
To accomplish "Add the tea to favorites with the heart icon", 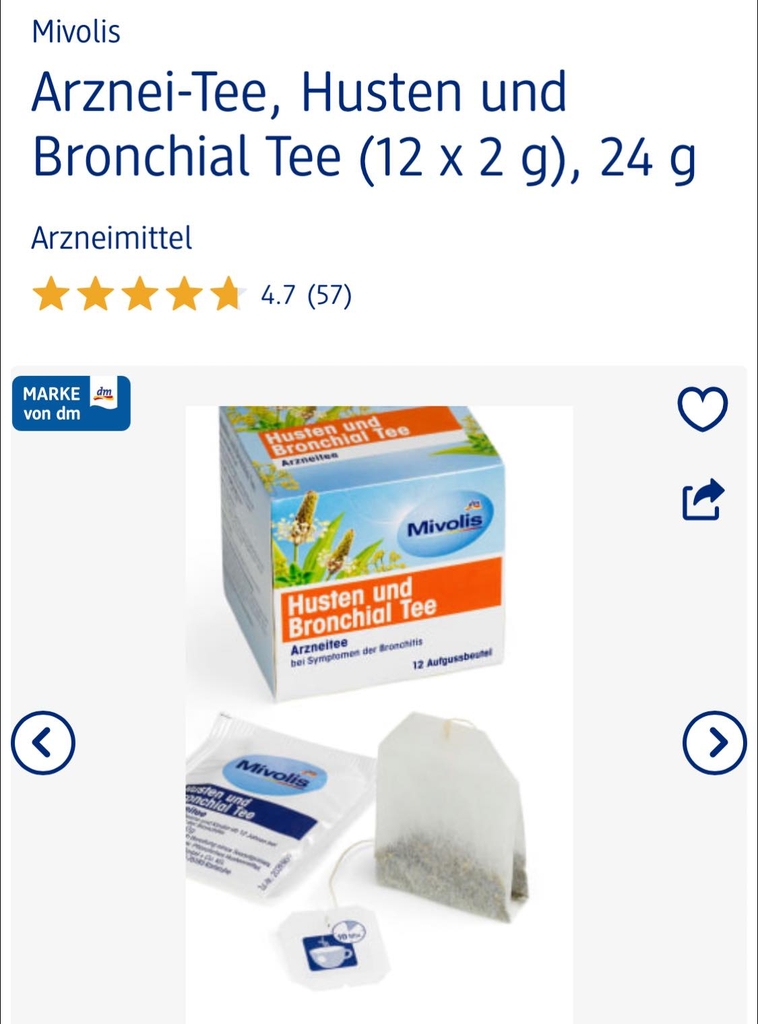I will (x=702, y=409).
